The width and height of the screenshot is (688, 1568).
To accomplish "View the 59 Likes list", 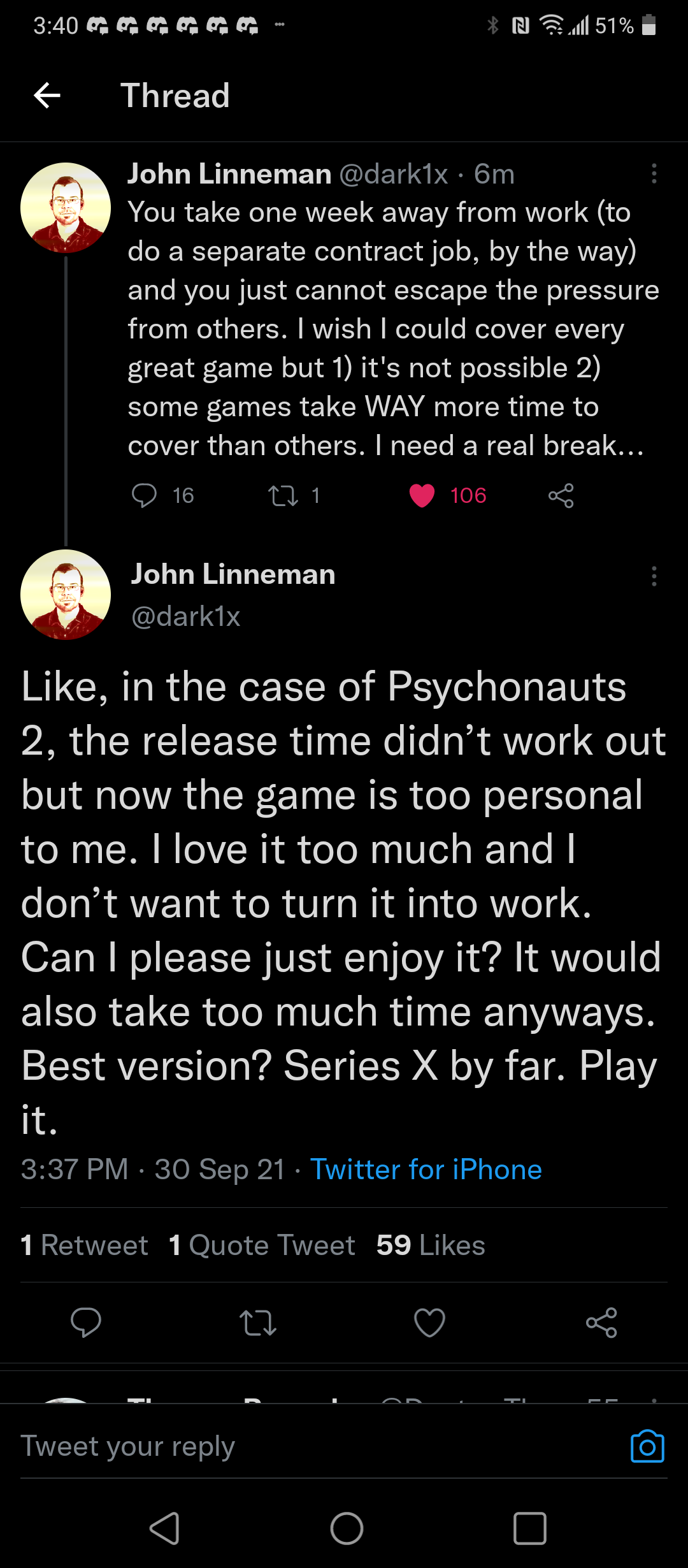I will coord(431,1245).
